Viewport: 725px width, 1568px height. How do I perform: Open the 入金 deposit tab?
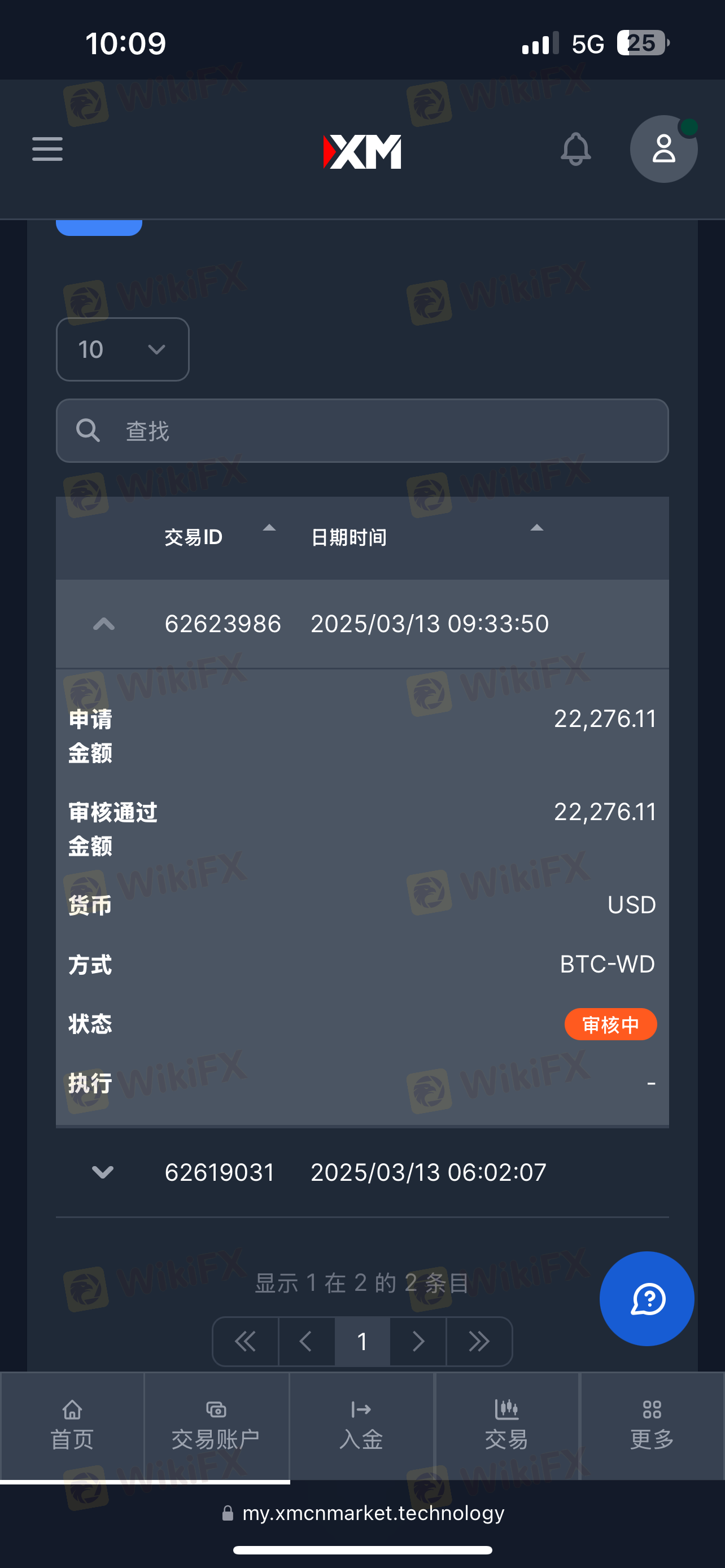point(361,1425)
